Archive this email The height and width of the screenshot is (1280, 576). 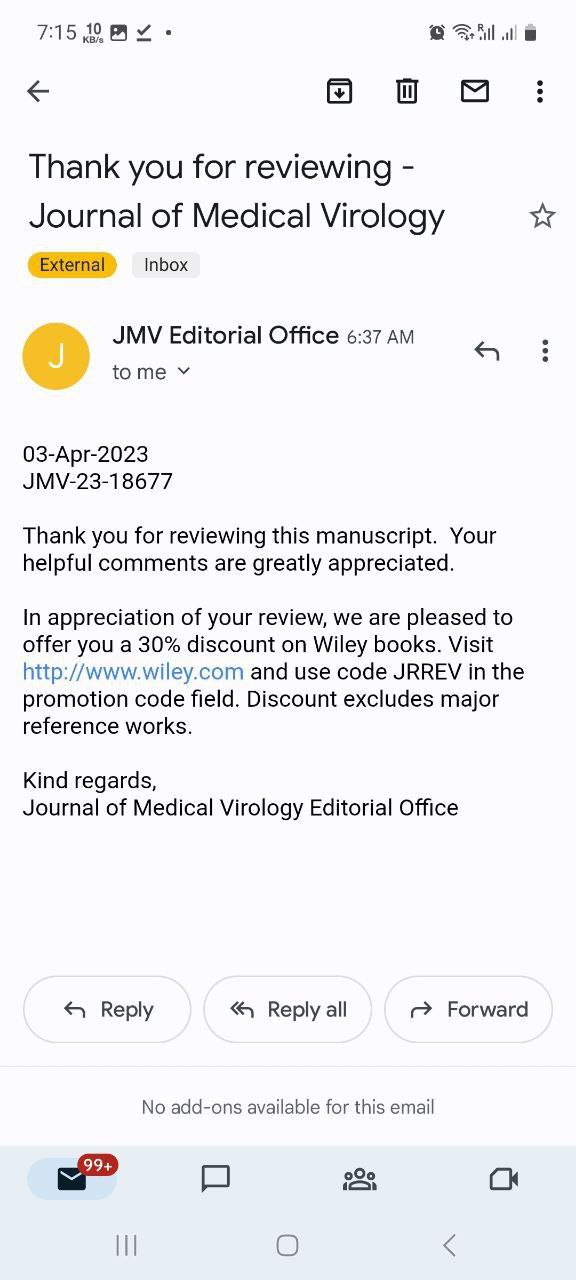pos(340,91)
